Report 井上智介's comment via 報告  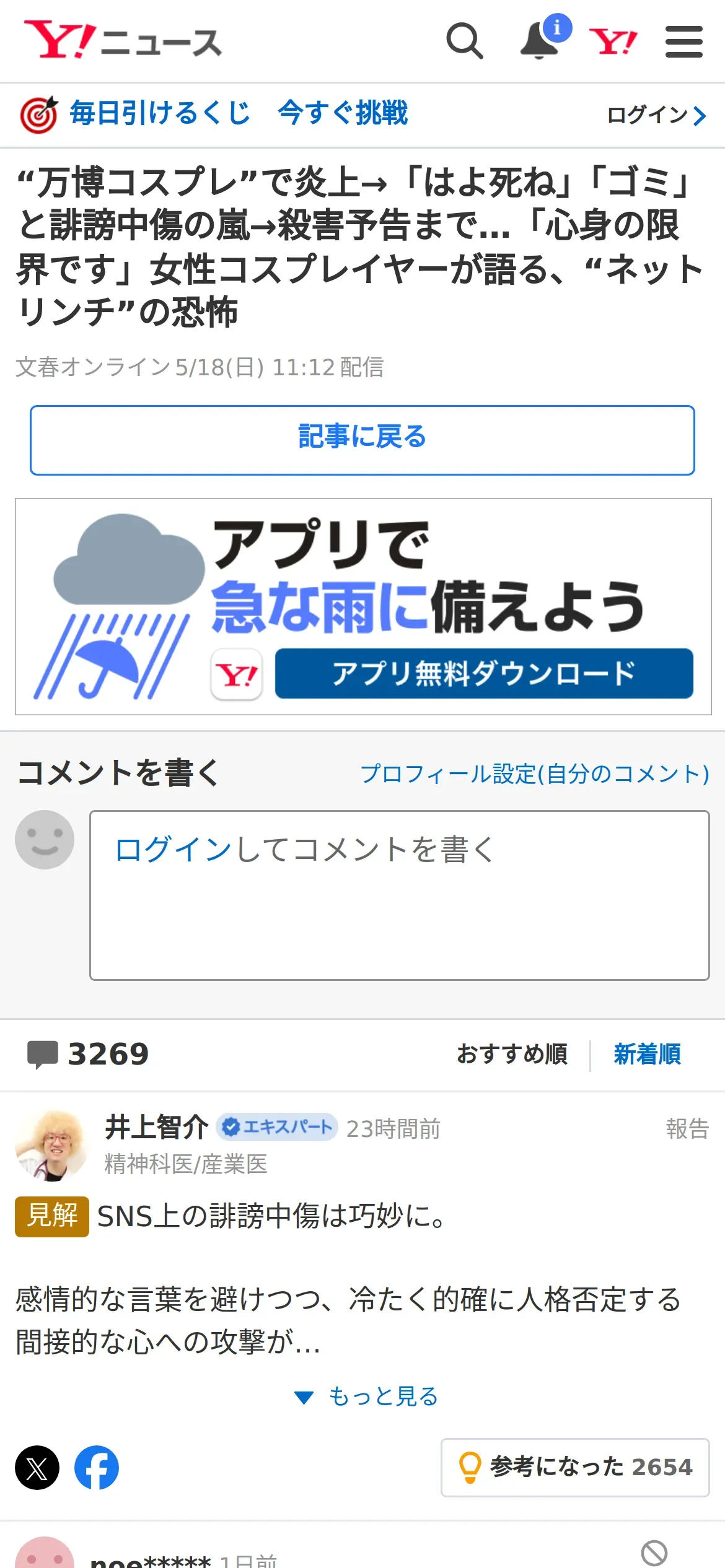(x=687, y=1128)
